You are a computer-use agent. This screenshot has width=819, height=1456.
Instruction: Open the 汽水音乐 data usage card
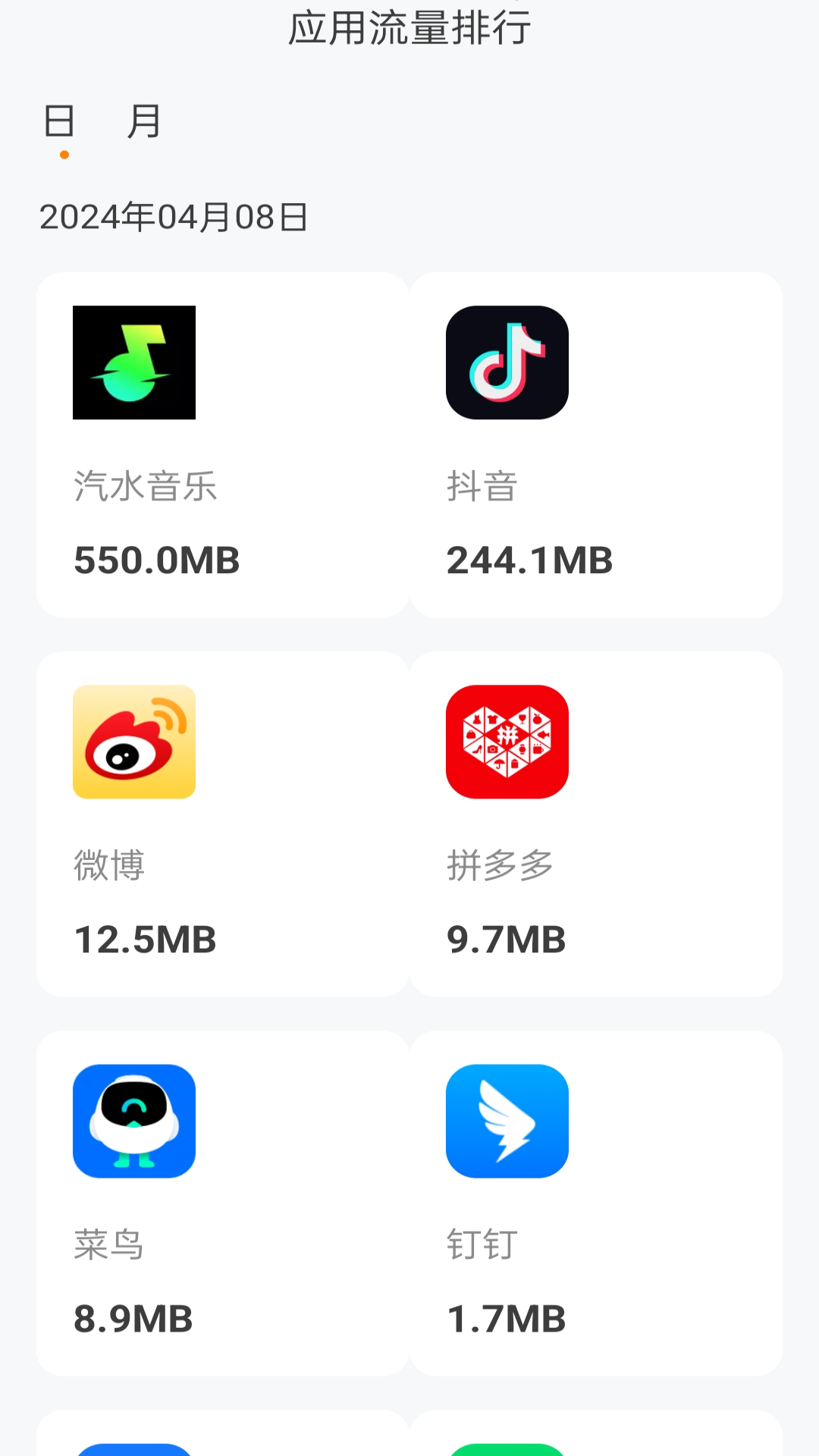point(222,444)
